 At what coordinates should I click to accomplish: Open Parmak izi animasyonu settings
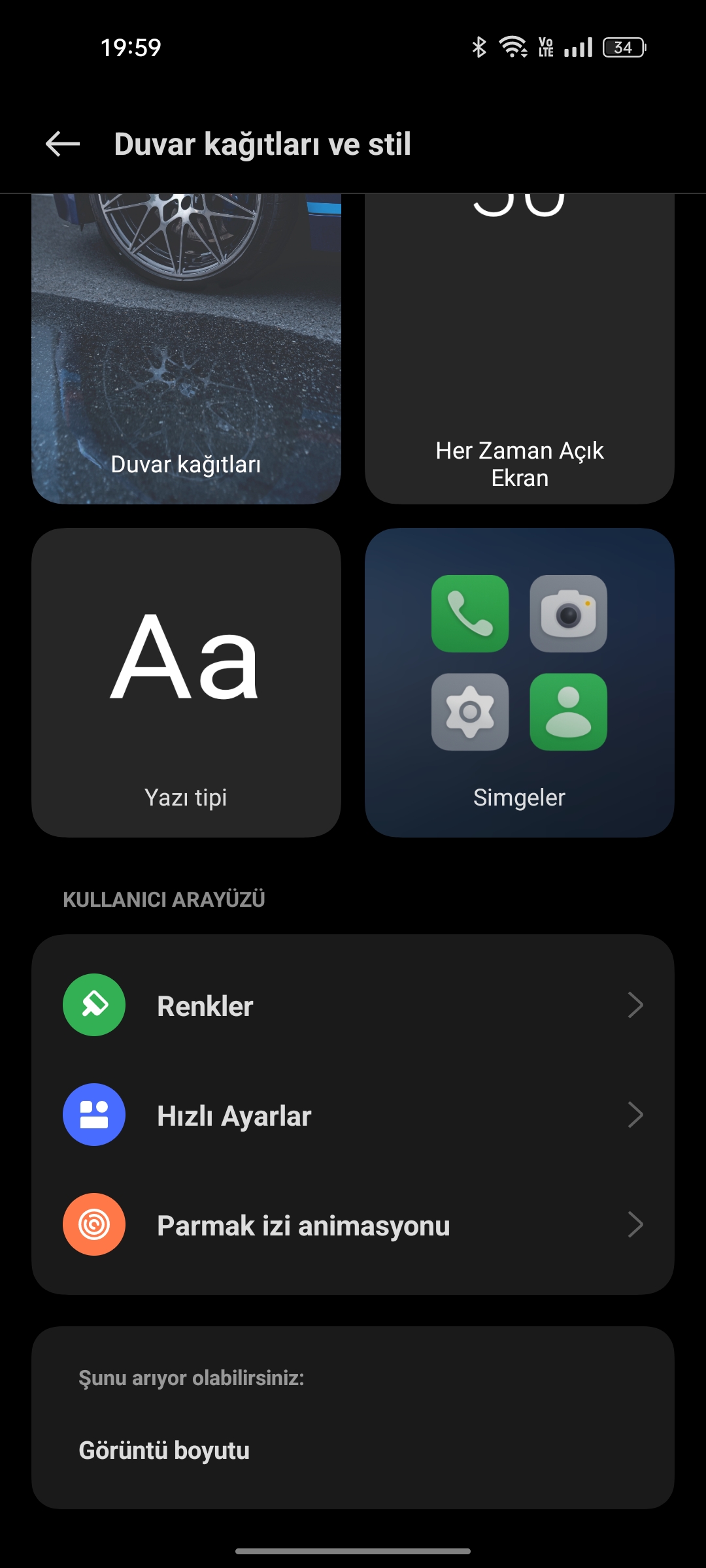(x=353, y=1225)
